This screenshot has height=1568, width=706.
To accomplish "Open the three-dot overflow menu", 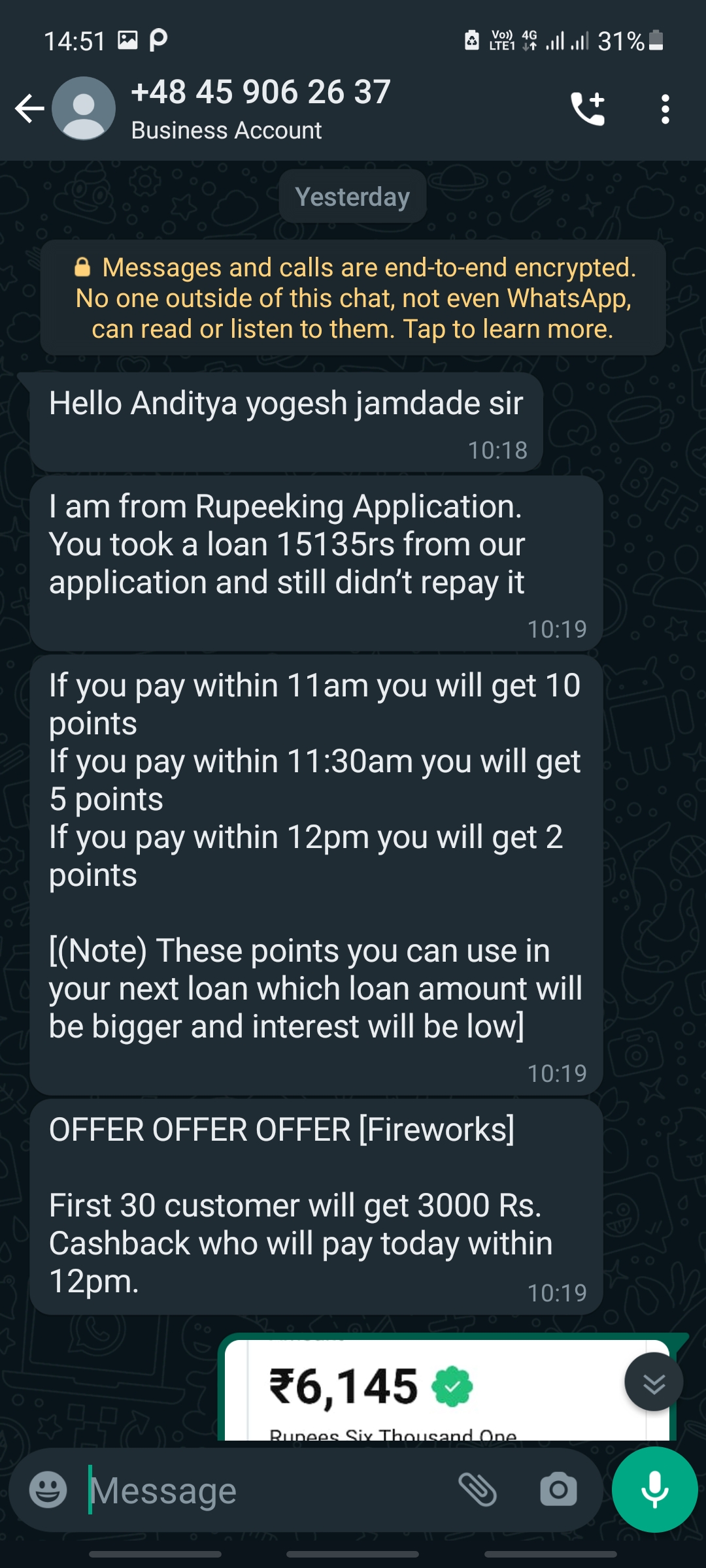I will coord(665,108).
